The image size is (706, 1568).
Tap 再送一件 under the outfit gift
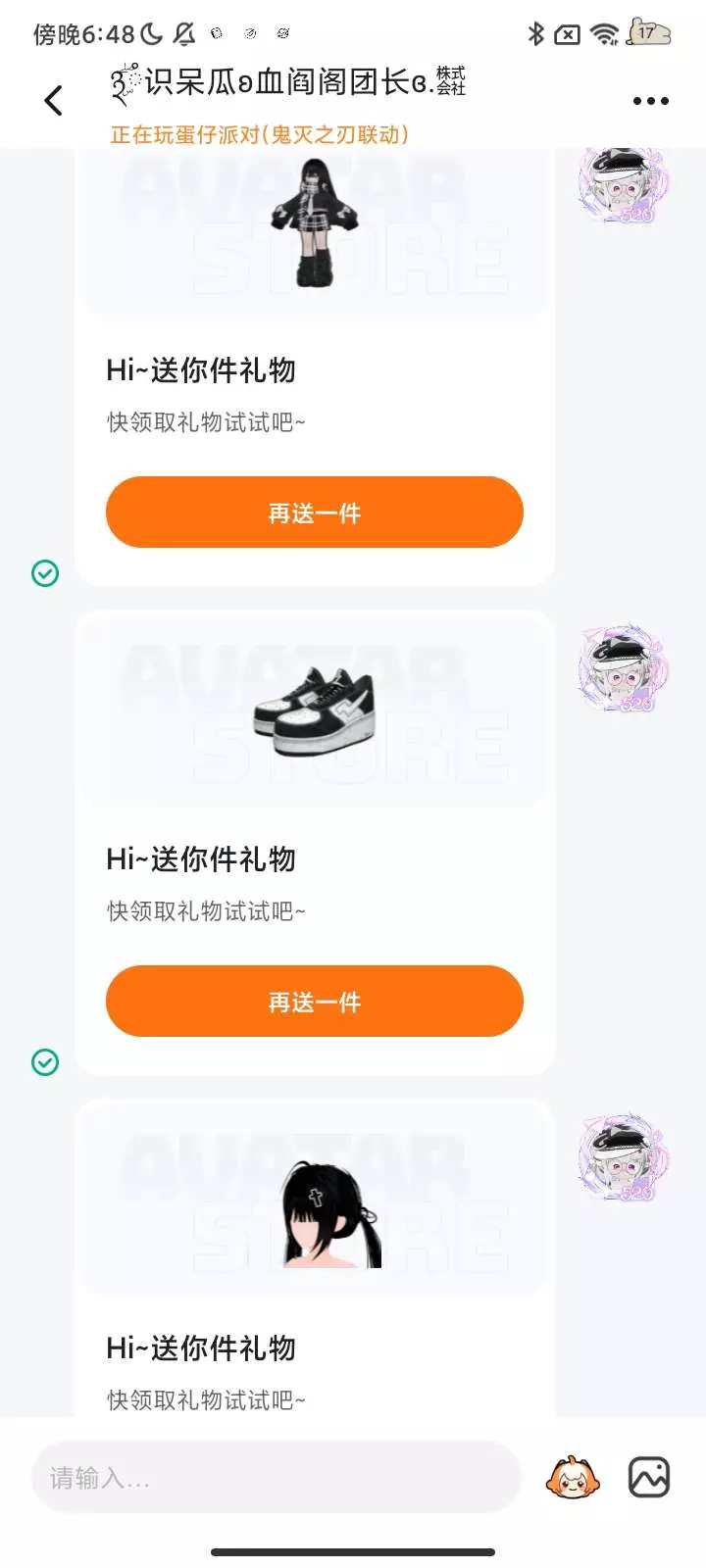(315, 513)
